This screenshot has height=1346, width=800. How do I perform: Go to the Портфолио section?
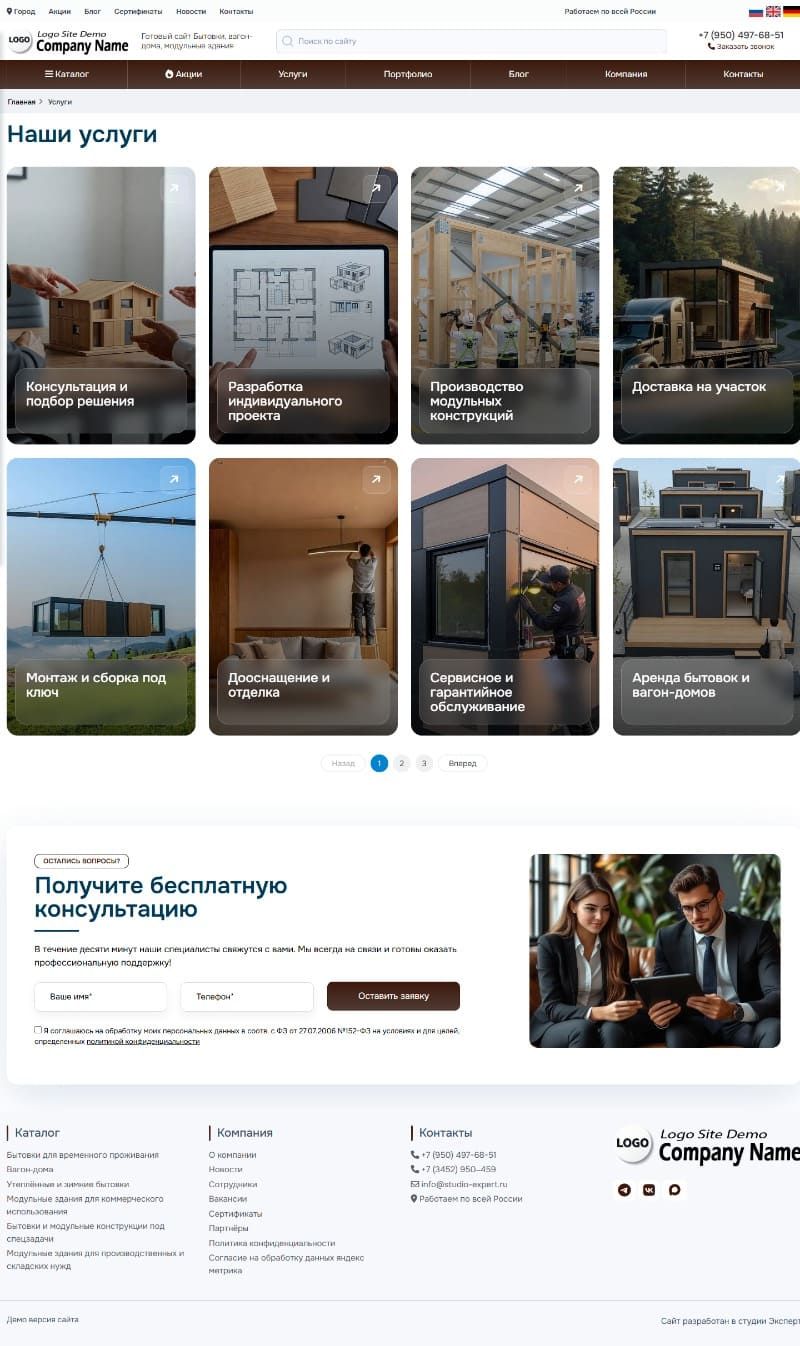point(408,74)
